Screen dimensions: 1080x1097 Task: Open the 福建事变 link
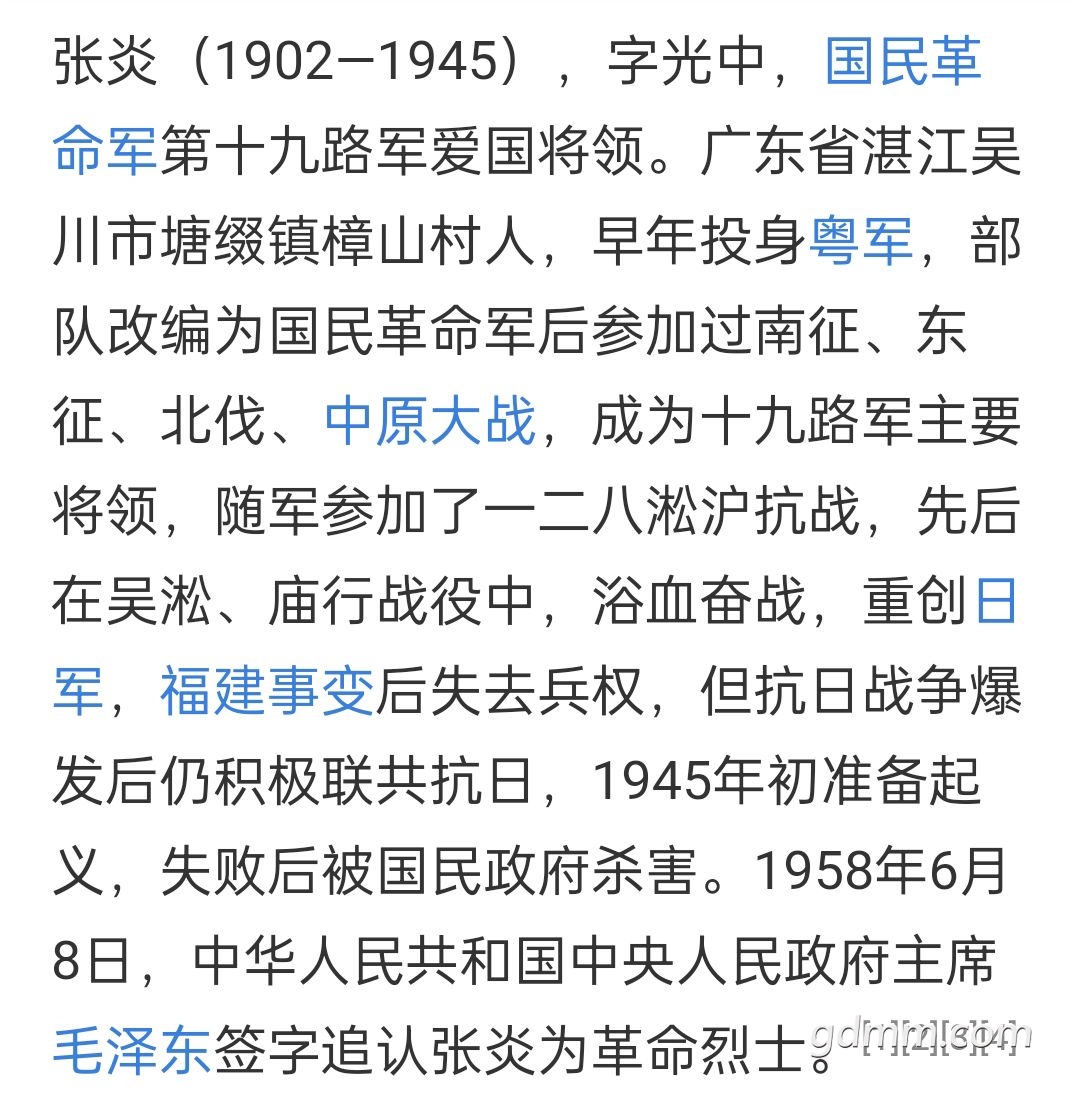coord(266,692)
